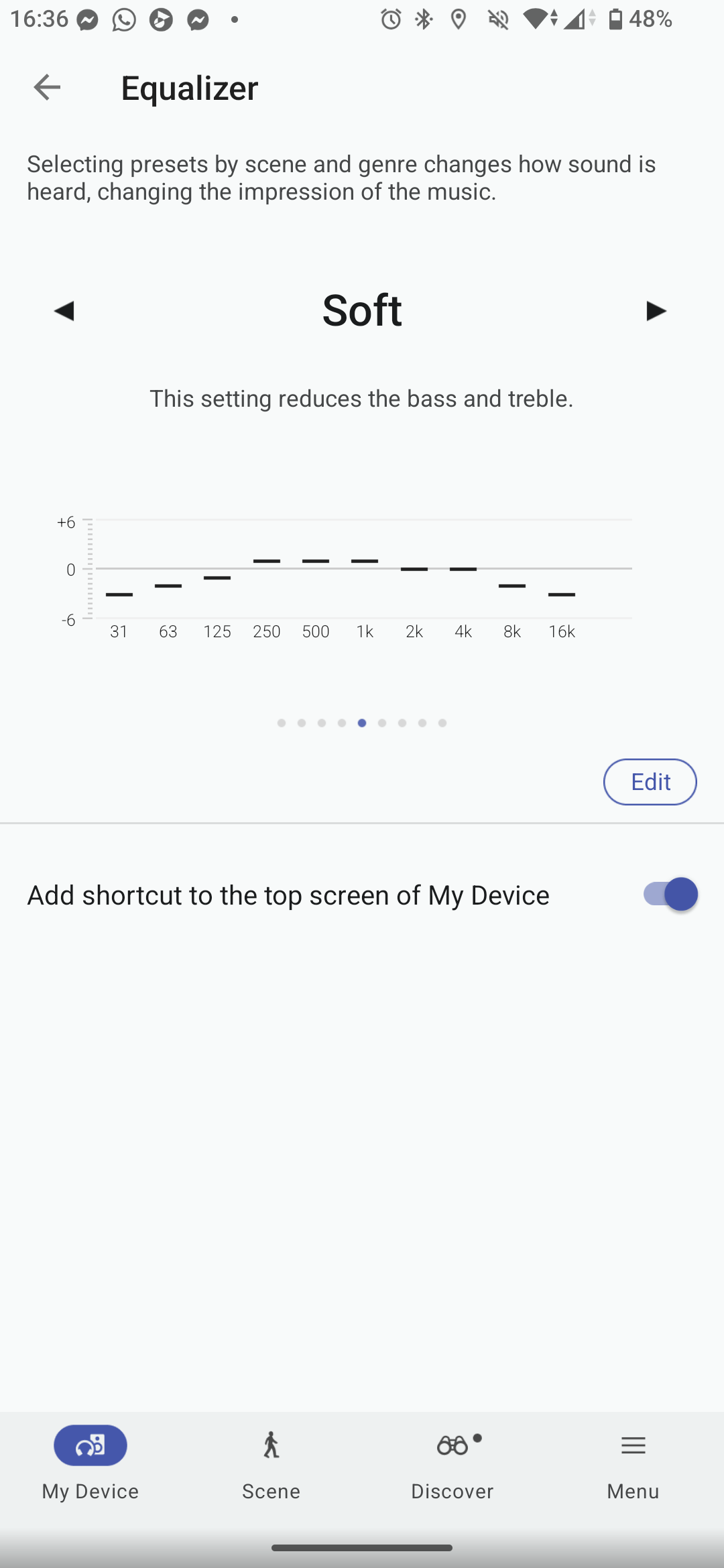The width and height of the screenshot is (724, 1568).
Task: Open the Menu tab
Action: click(633, 1462)
